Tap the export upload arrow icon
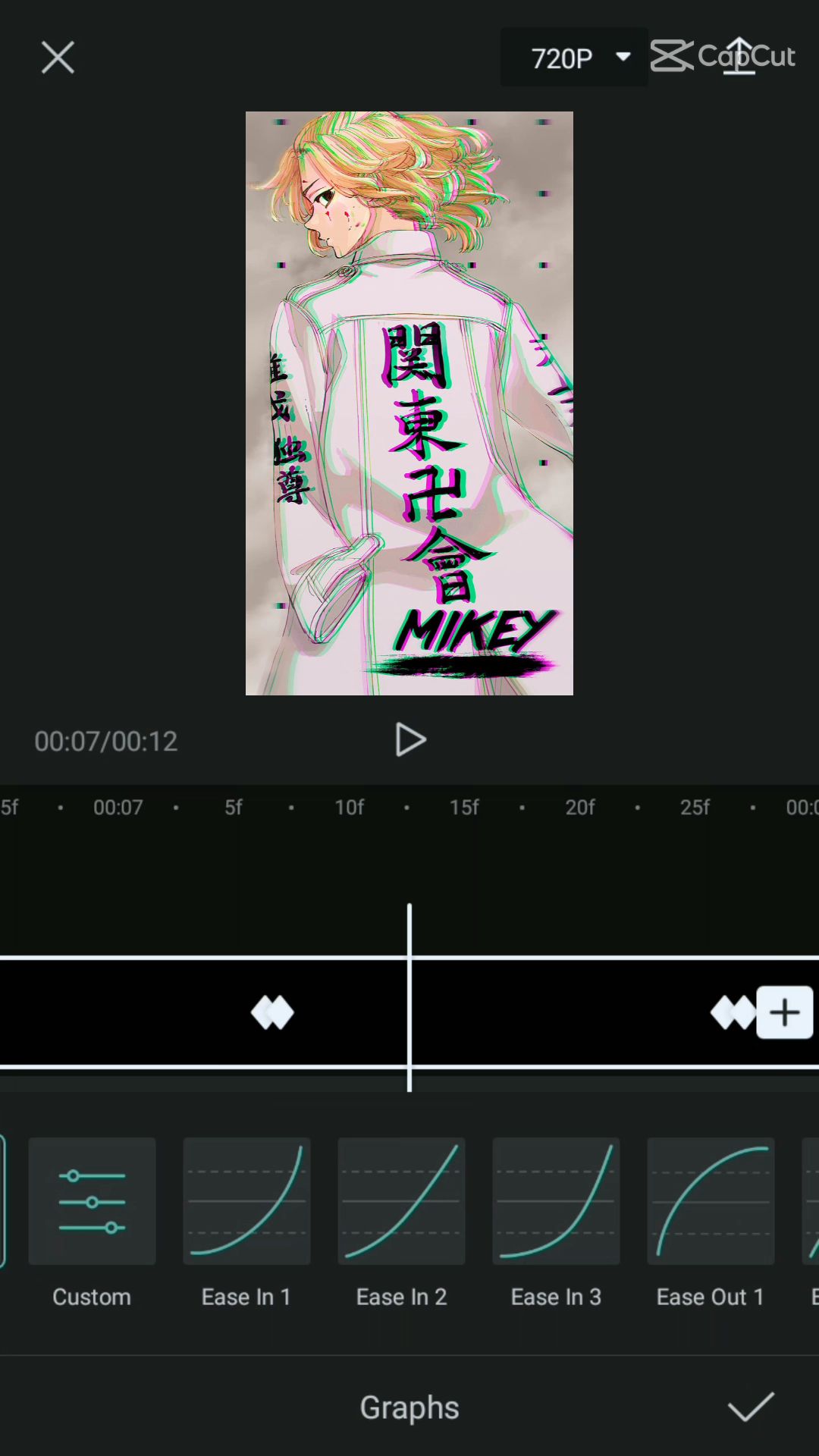 coord(739,56)
